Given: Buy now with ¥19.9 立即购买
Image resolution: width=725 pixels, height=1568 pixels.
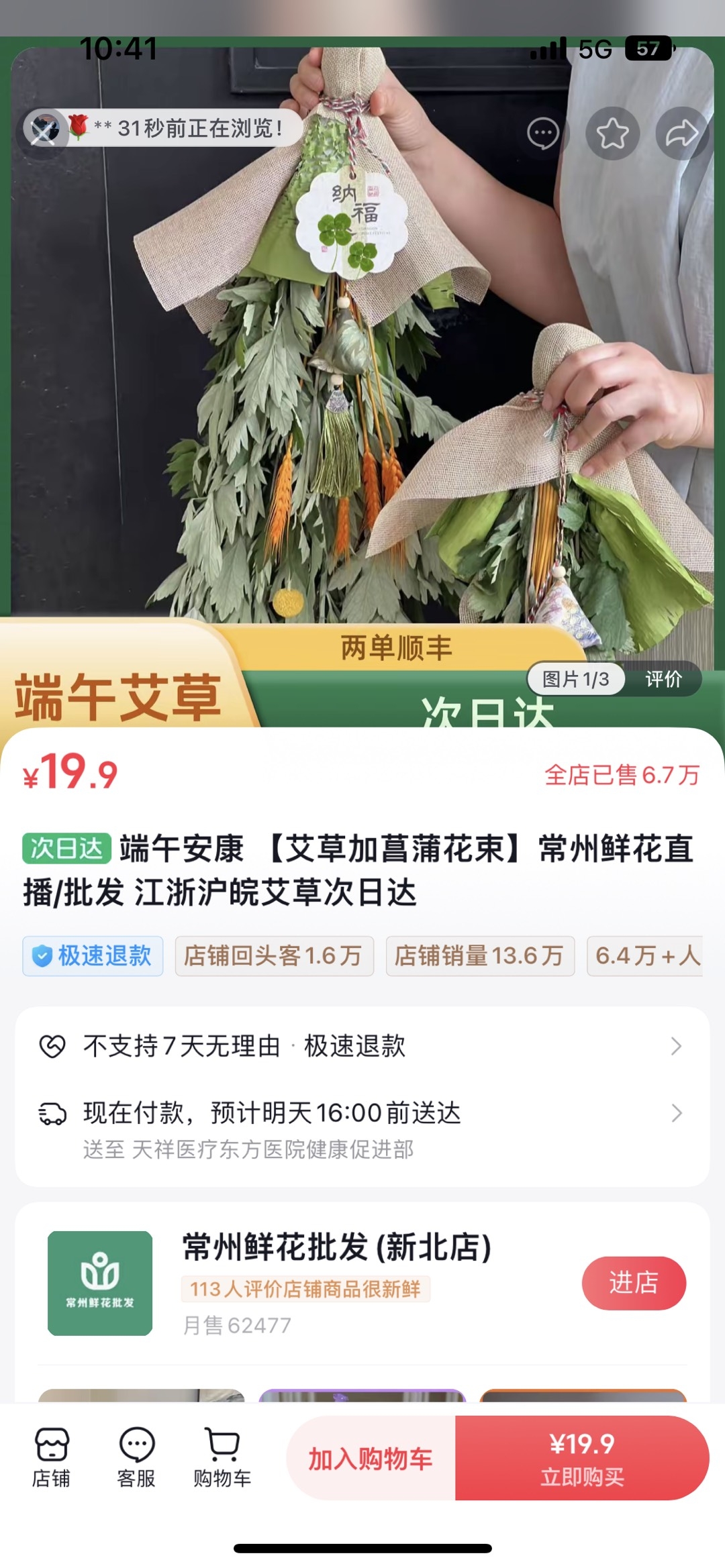Looking at the screenshot, I should 582,1459.
